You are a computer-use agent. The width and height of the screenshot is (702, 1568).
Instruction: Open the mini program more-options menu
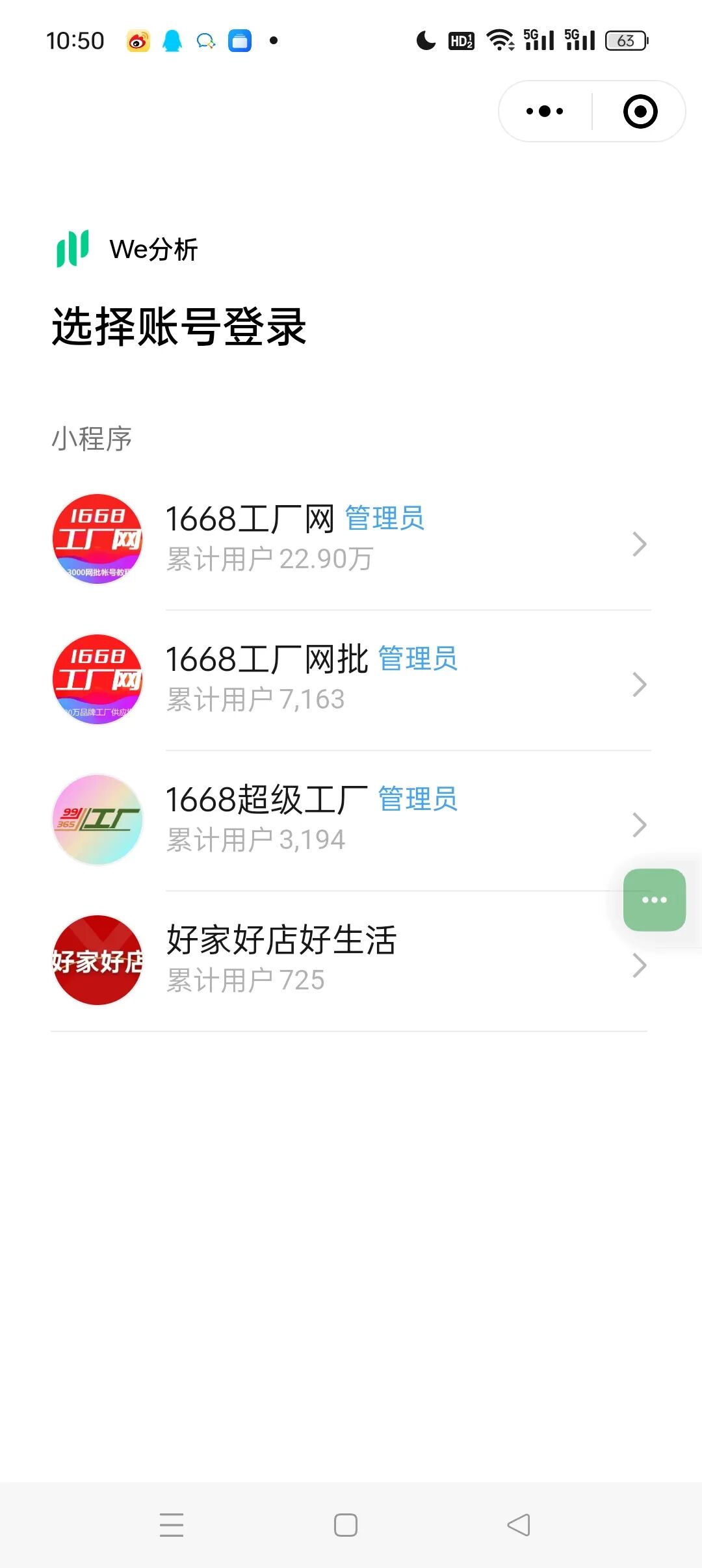(545, 111)
